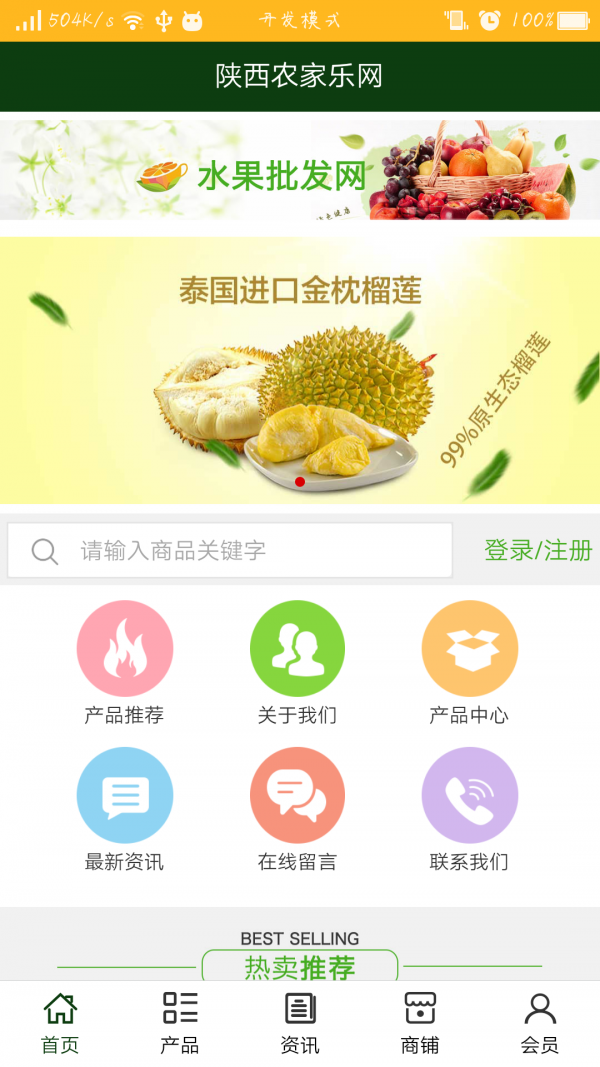This screenshot has width=600, height=1067.
Task: Open the 水果批发网 banner
Action: coord(300,170)
